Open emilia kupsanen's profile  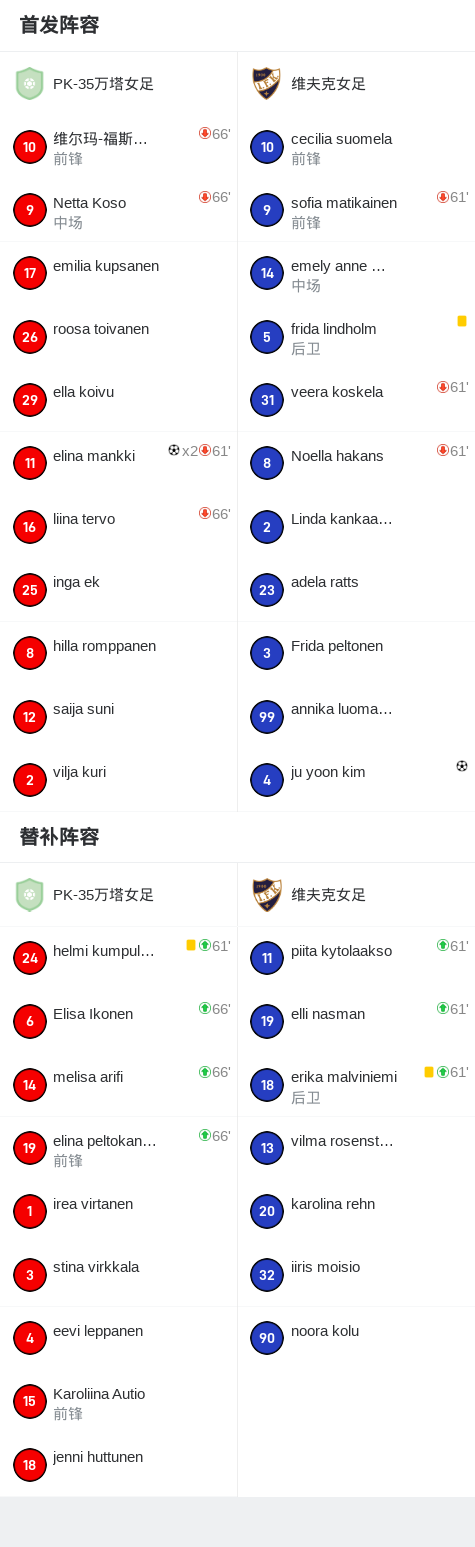[118, 273]
